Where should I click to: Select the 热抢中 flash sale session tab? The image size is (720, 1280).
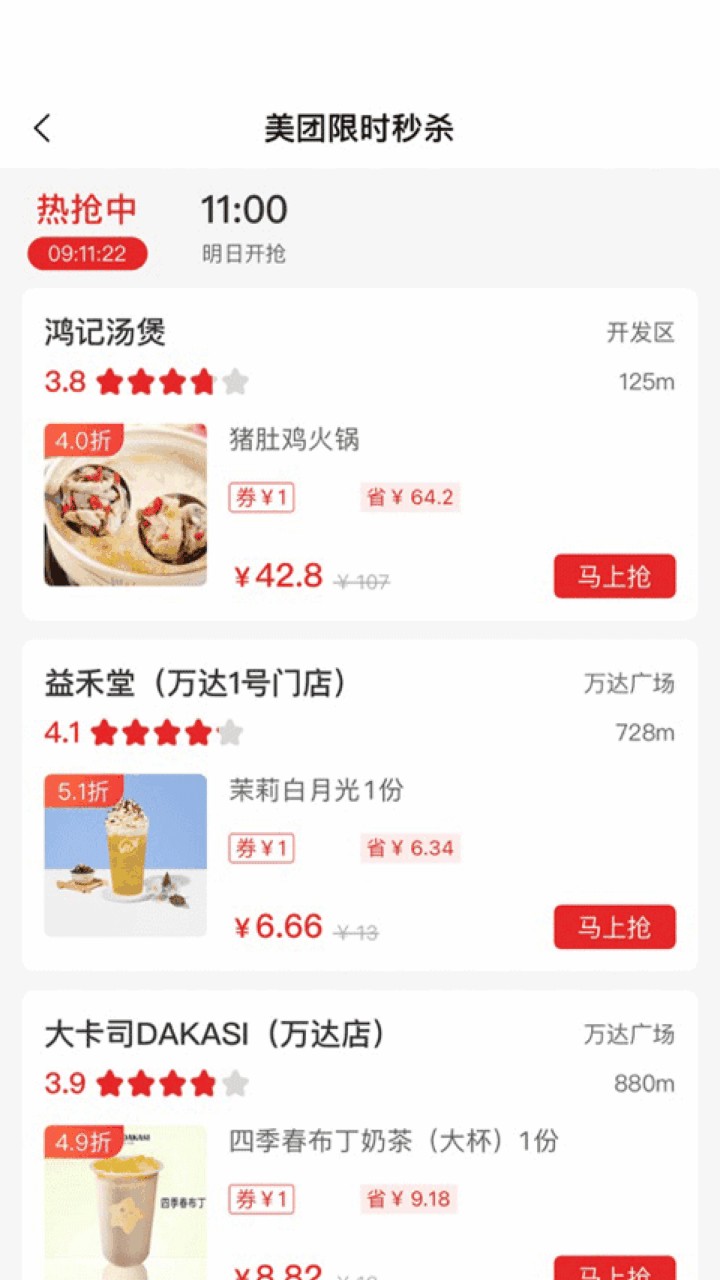pos(87,212)
